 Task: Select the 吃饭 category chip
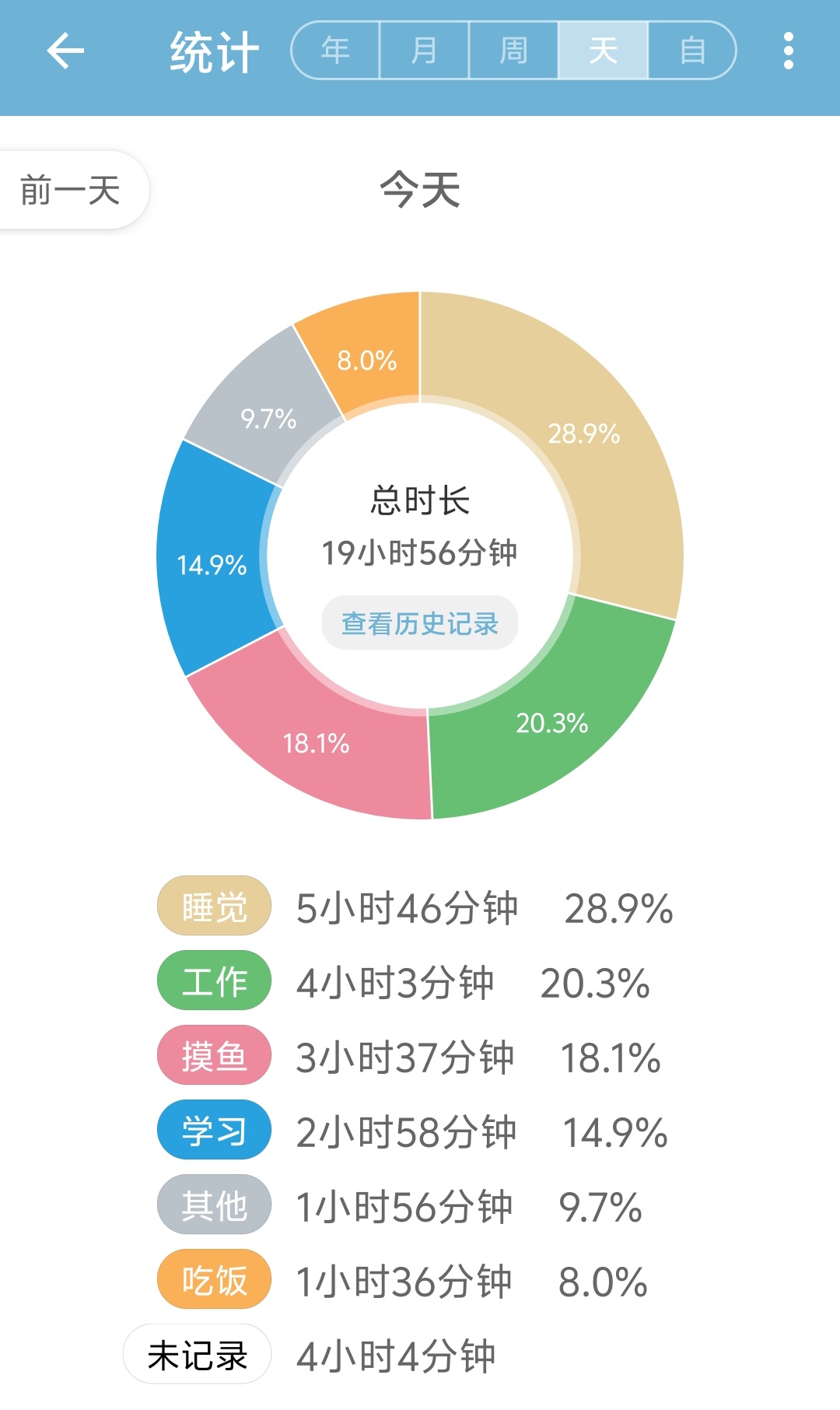tap(214, 1279)
